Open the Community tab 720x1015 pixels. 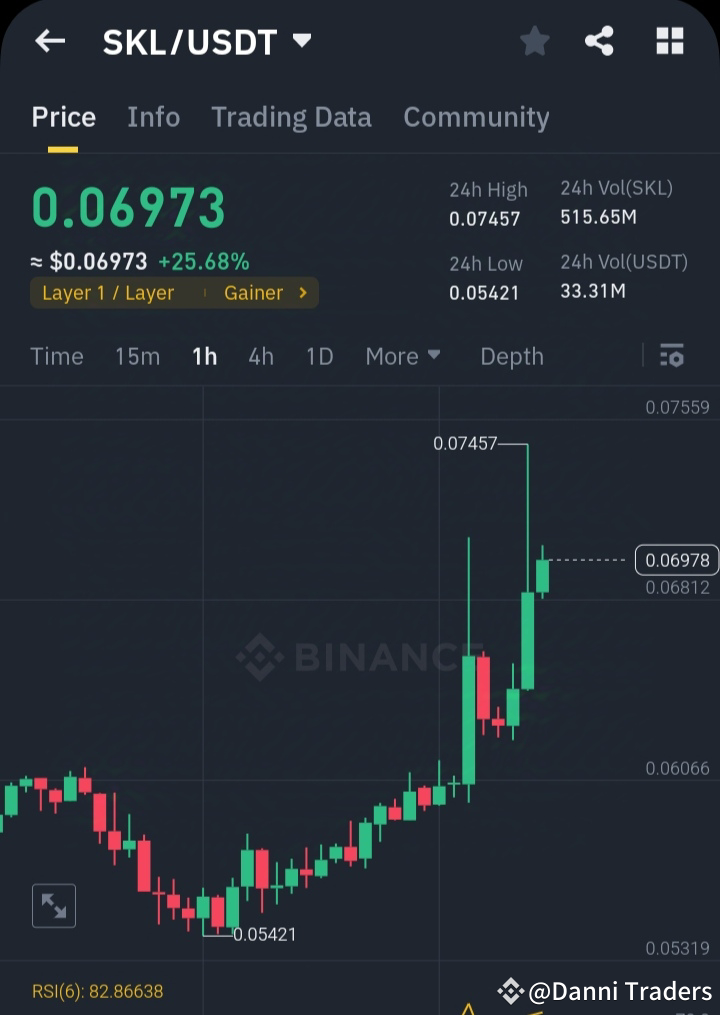click(476, 117)
